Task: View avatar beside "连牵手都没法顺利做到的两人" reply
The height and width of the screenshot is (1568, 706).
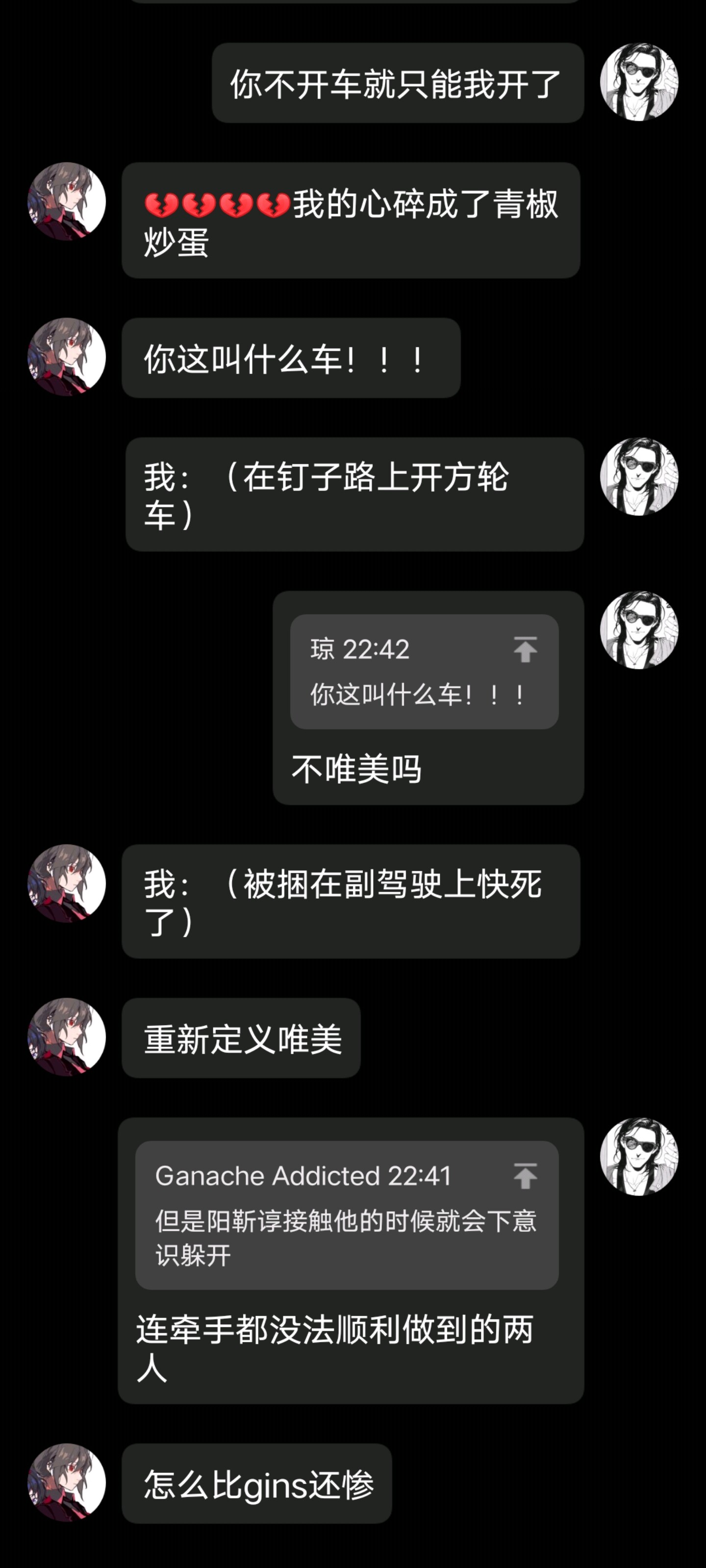Action: click(x=639, y=1156)
